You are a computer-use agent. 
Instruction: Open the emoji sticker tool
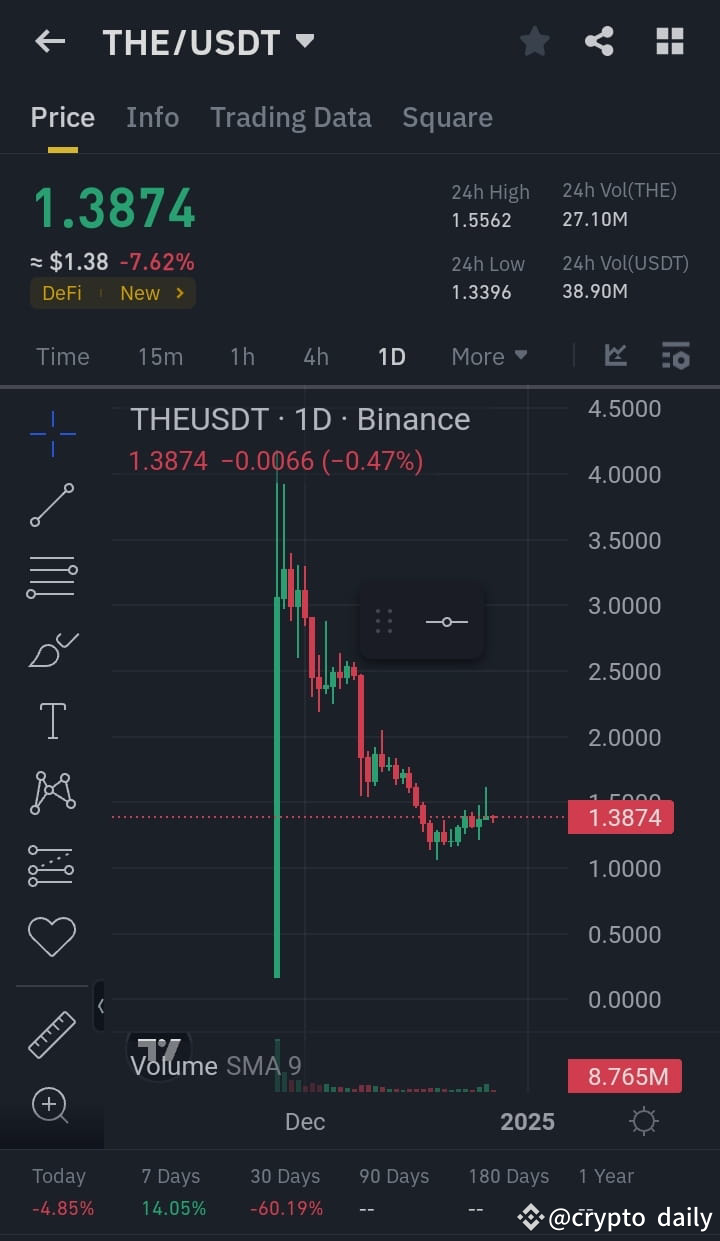coord(52,937)
